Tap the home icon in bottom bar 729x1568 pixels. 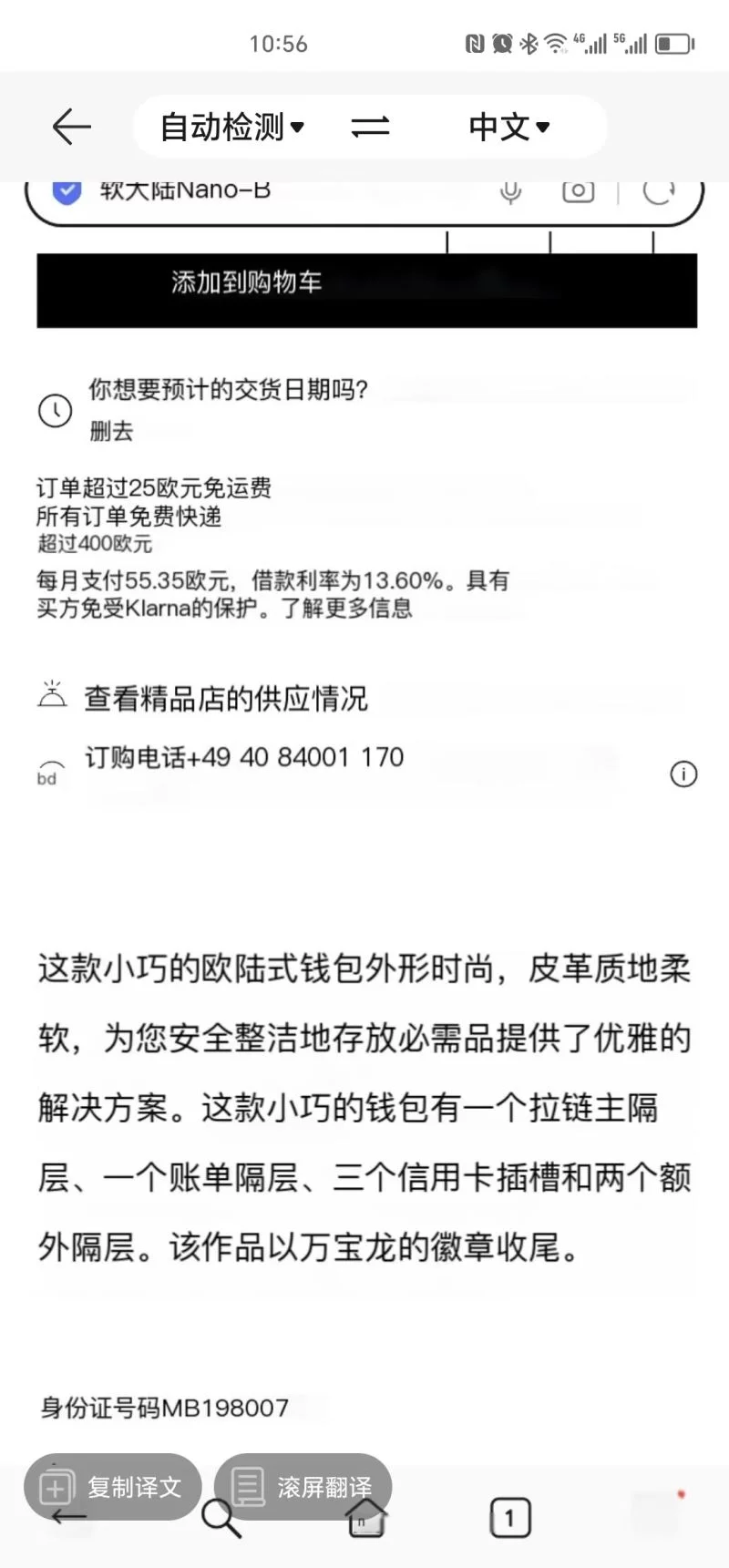(x=366, y=1520)
